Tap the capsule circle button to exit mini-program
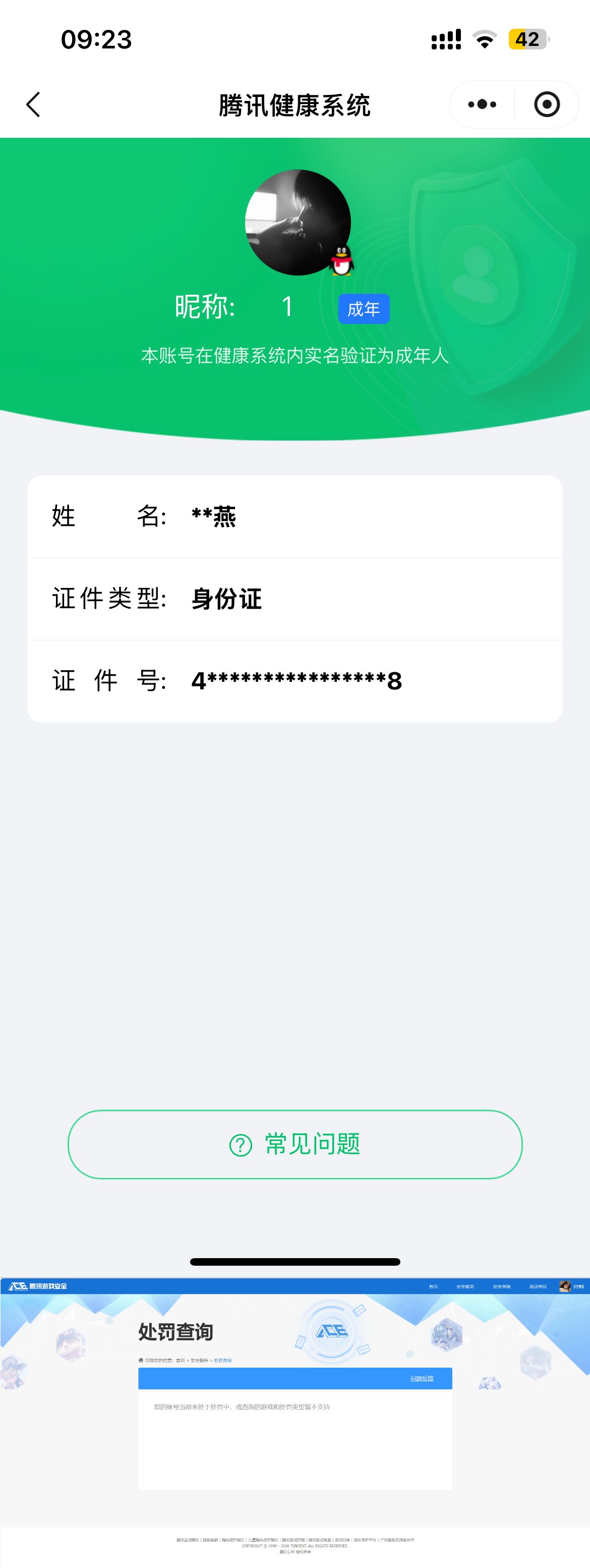The height and width of the screenshot is (1568, 590). 547,104
